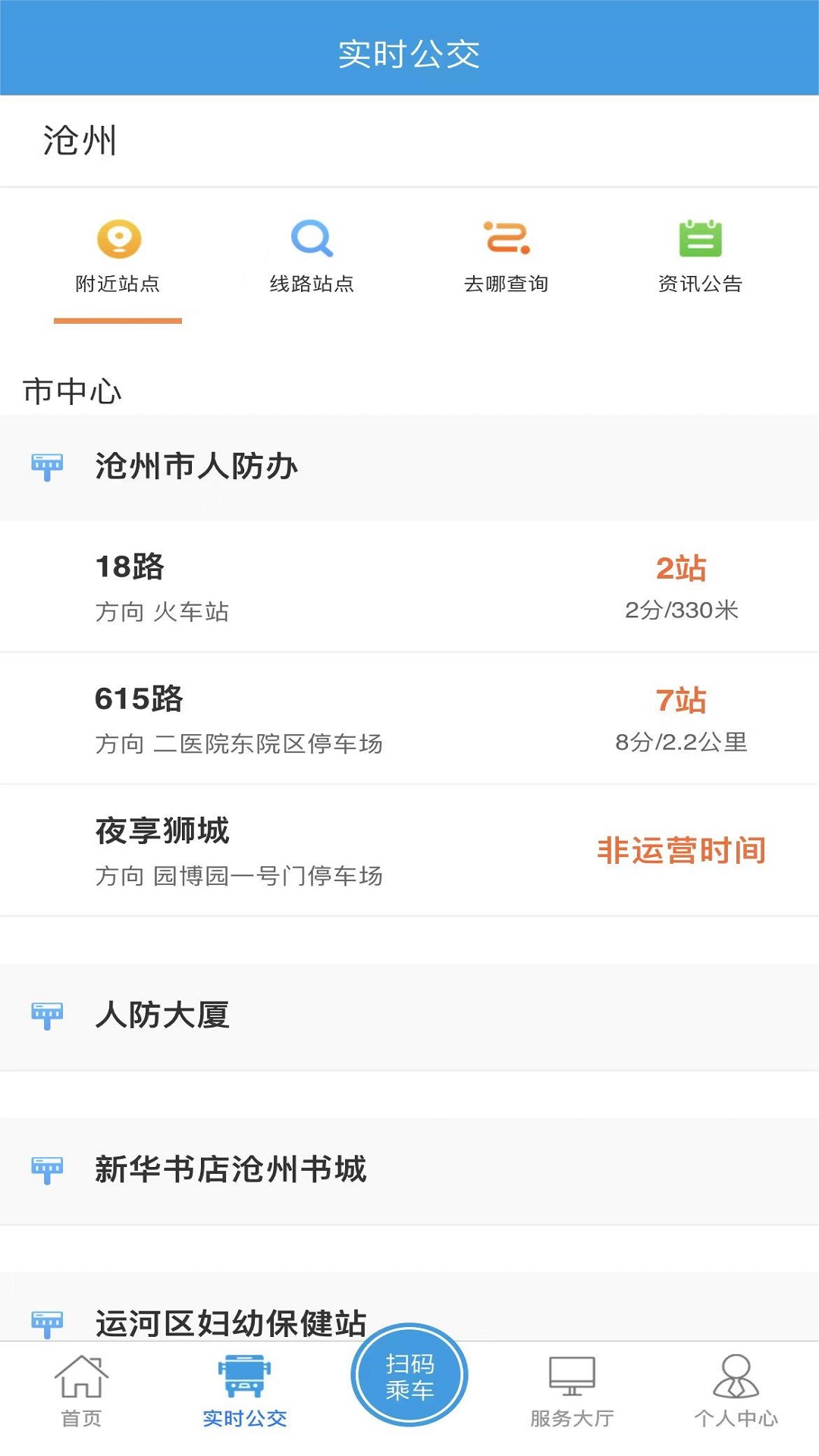Viewport: 819px width, 1456px height.
Task: Expand the 人防大厦 station entry
Action: 409,1016
